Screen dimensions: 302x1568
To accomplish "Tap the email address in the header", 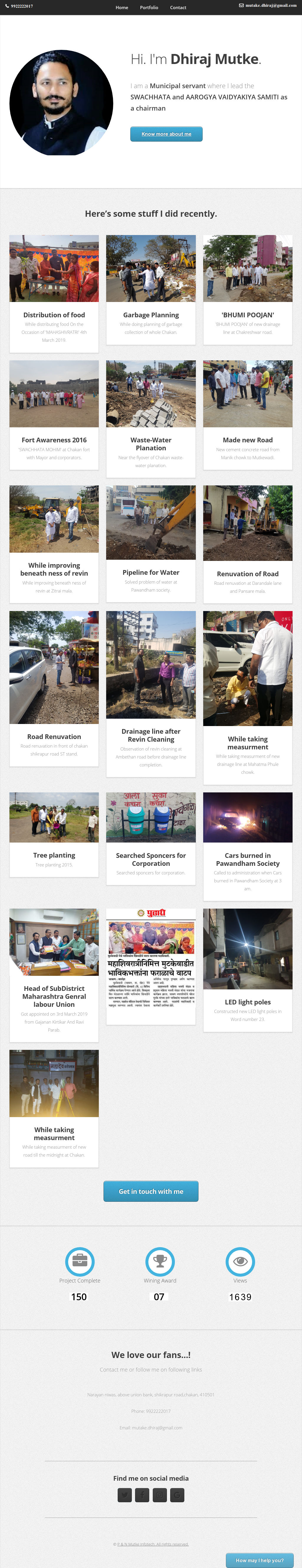I will (x=270, y=5).
